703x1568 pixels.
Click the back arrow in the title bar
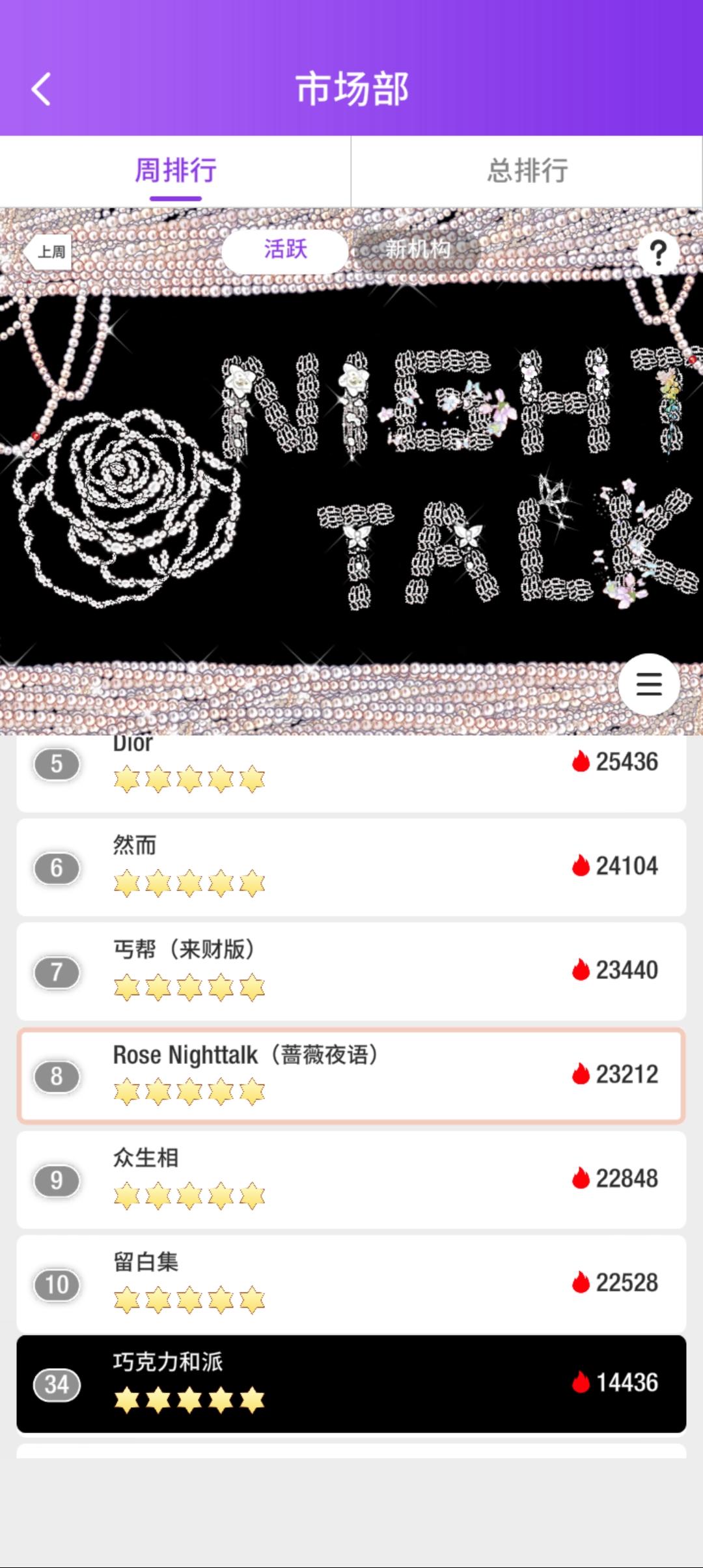point(41,90)
